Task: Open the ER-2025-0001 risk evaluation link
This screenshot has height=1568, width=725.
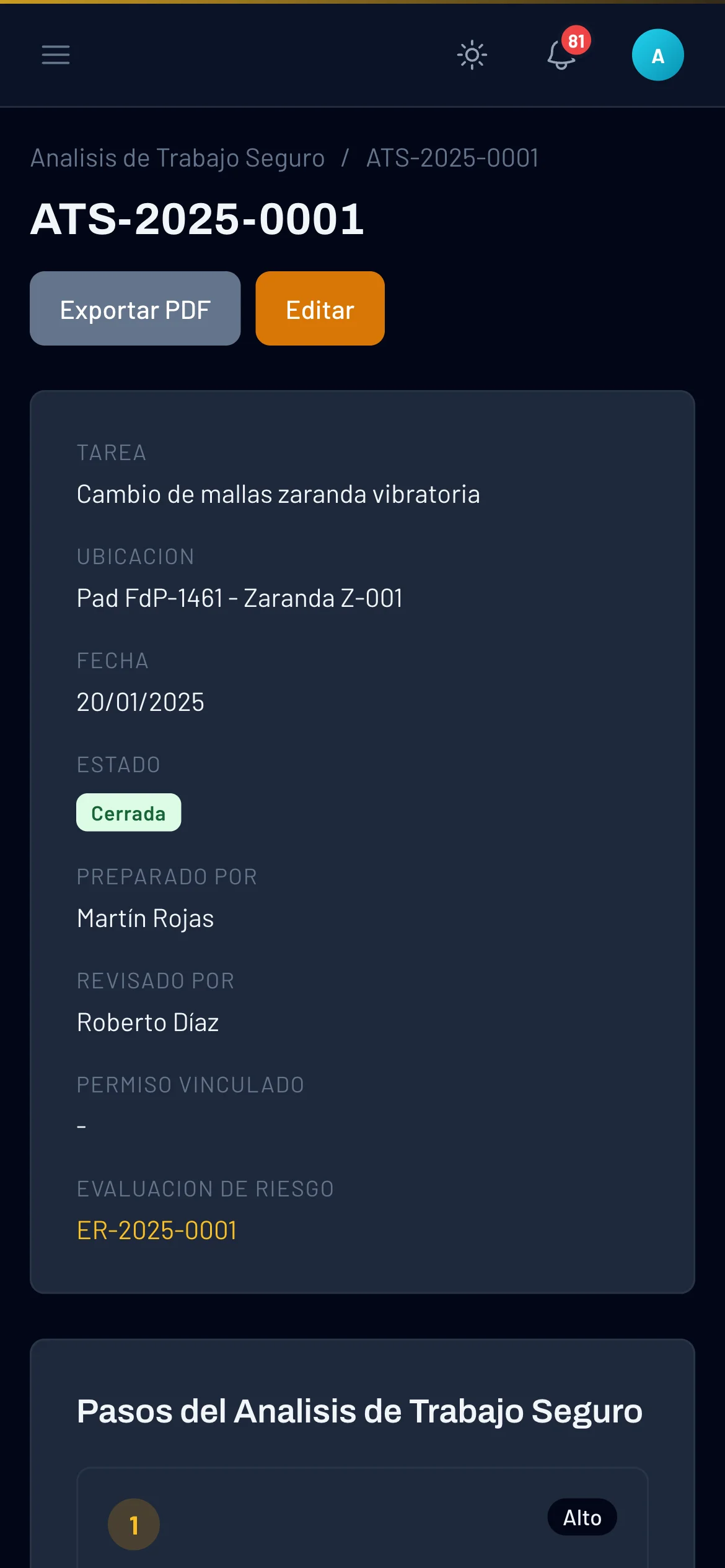Action: 157,1230
